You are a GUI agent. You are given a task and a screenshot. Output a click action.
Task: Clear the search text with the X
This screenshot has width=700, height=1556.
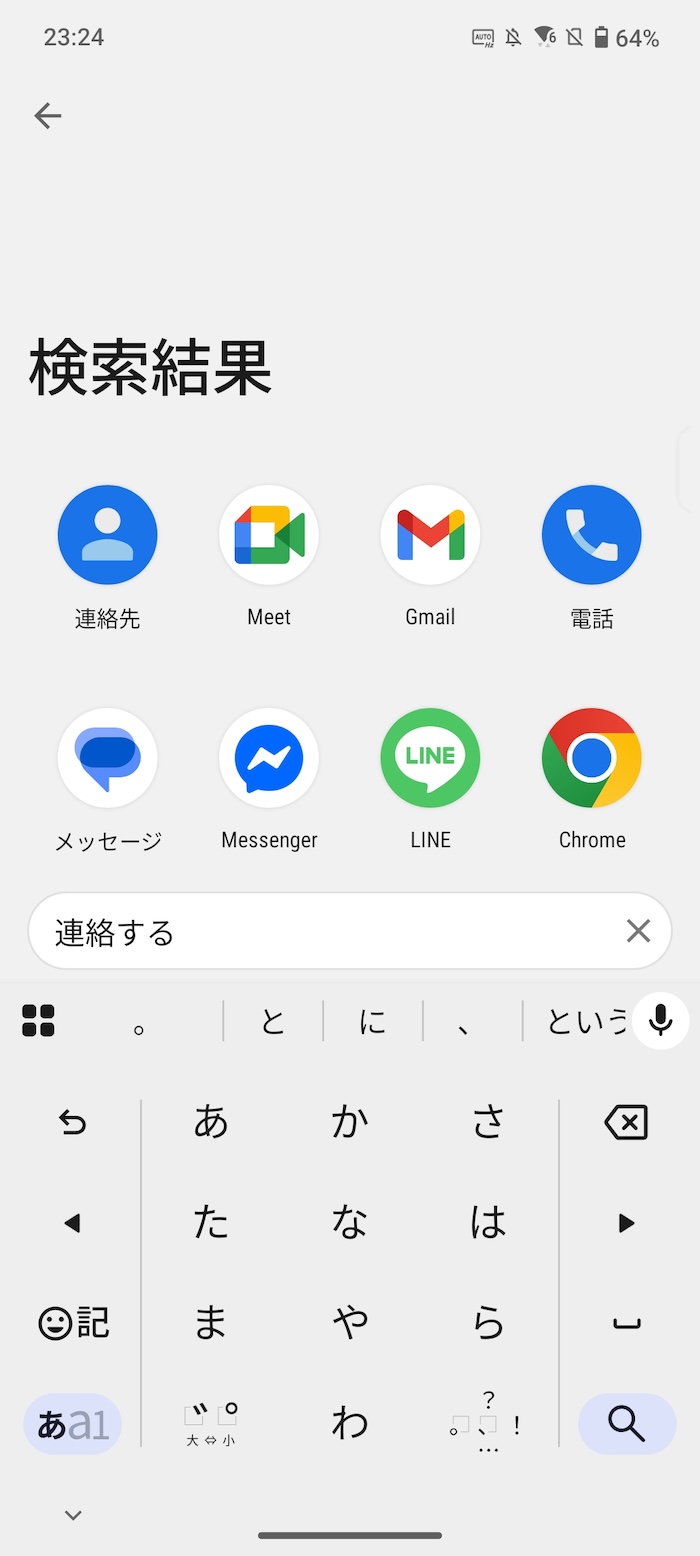click(638, 931)
